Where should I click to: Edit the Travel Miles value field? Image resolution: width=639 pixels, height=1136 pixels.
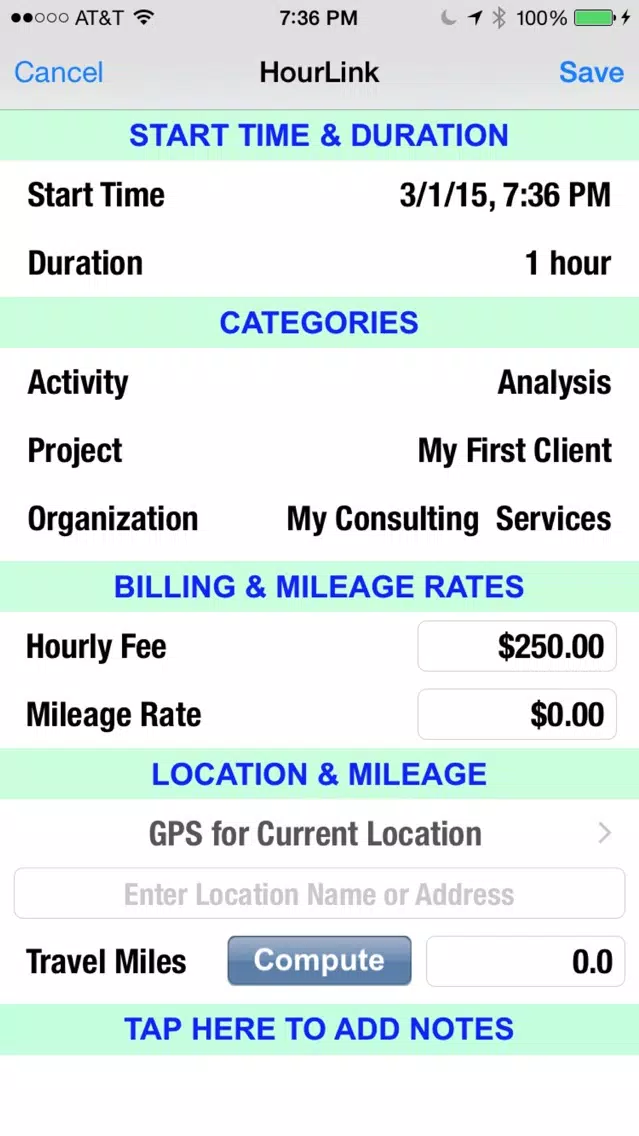[x=525, y=961]
